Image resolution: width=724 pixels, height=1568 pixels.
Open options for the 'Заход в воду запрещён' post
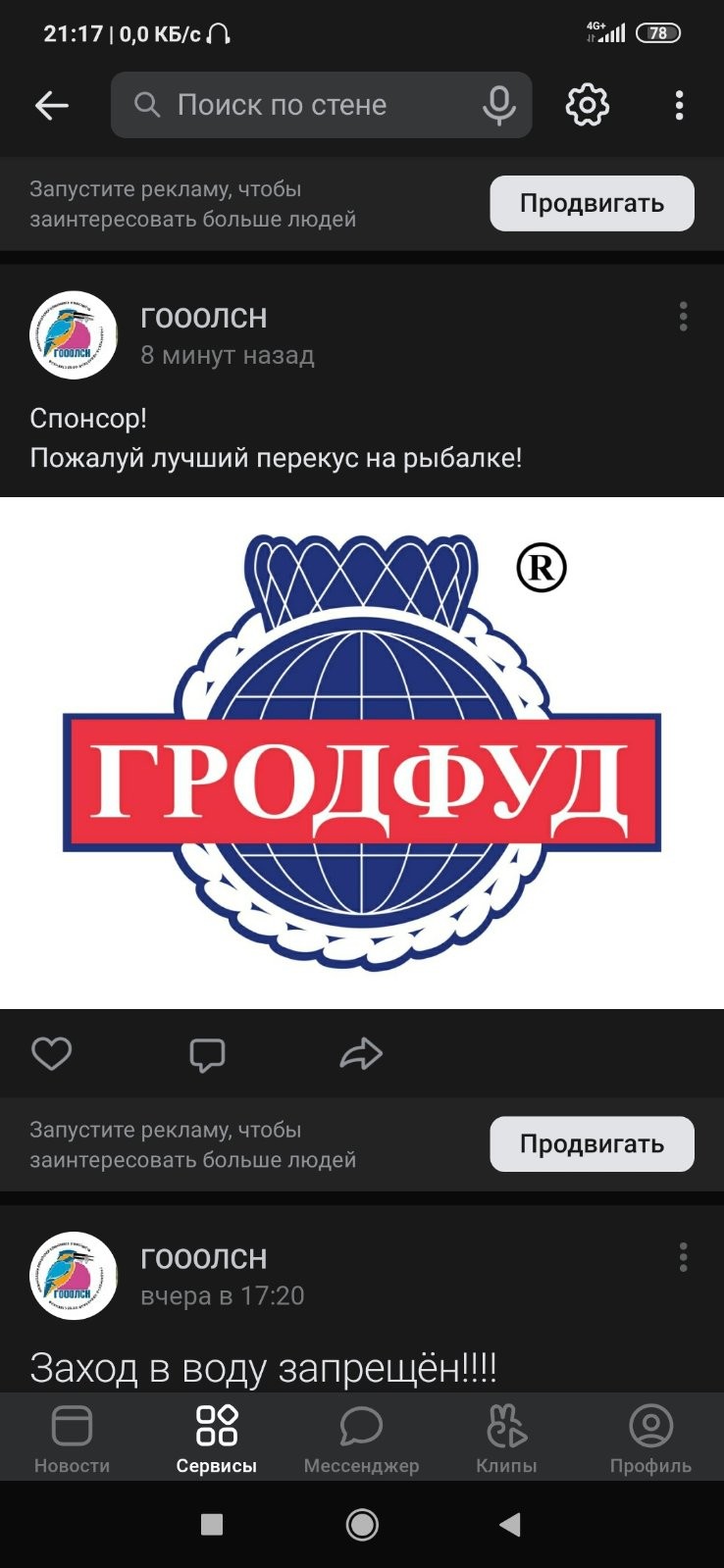pos(683,1257)
